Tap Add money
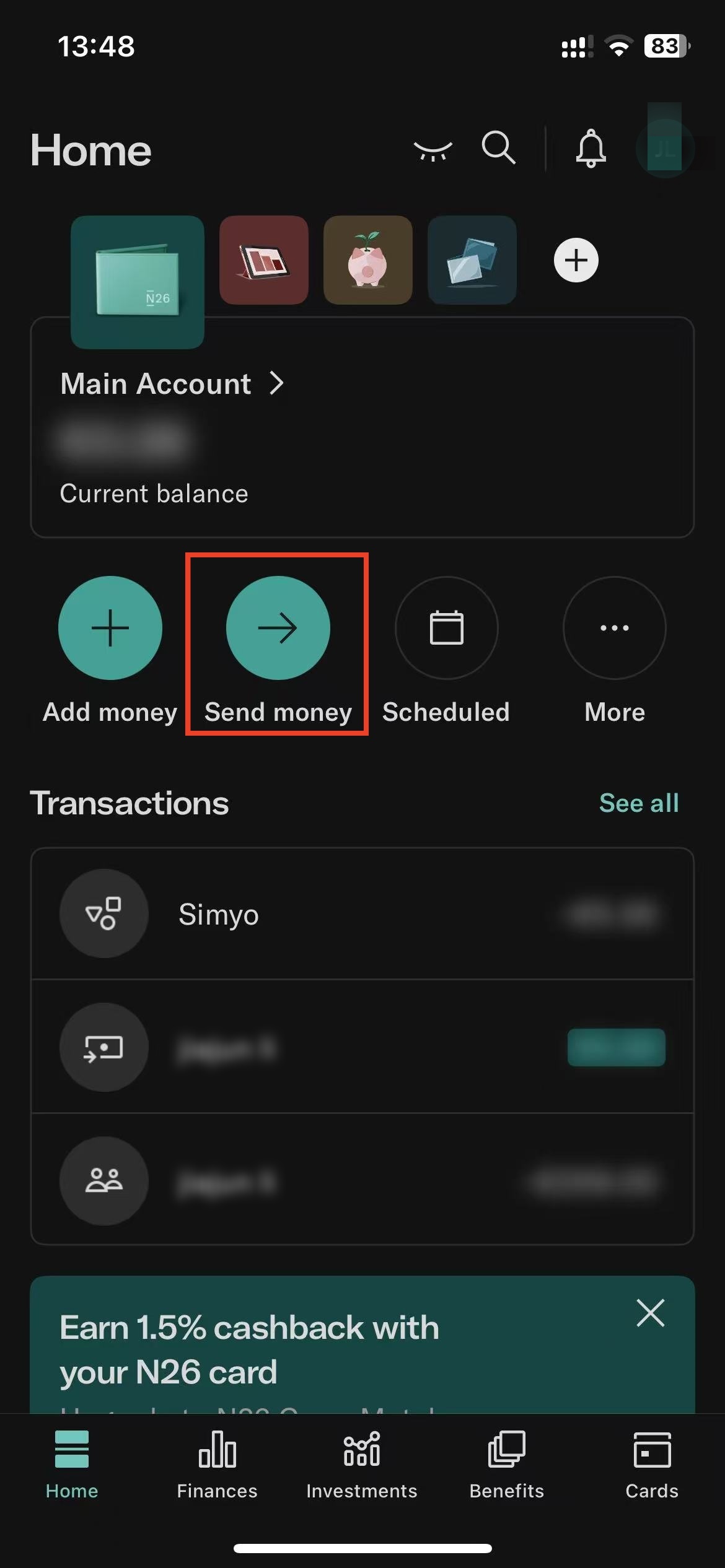725x1568 pixels. click(110, 628)
